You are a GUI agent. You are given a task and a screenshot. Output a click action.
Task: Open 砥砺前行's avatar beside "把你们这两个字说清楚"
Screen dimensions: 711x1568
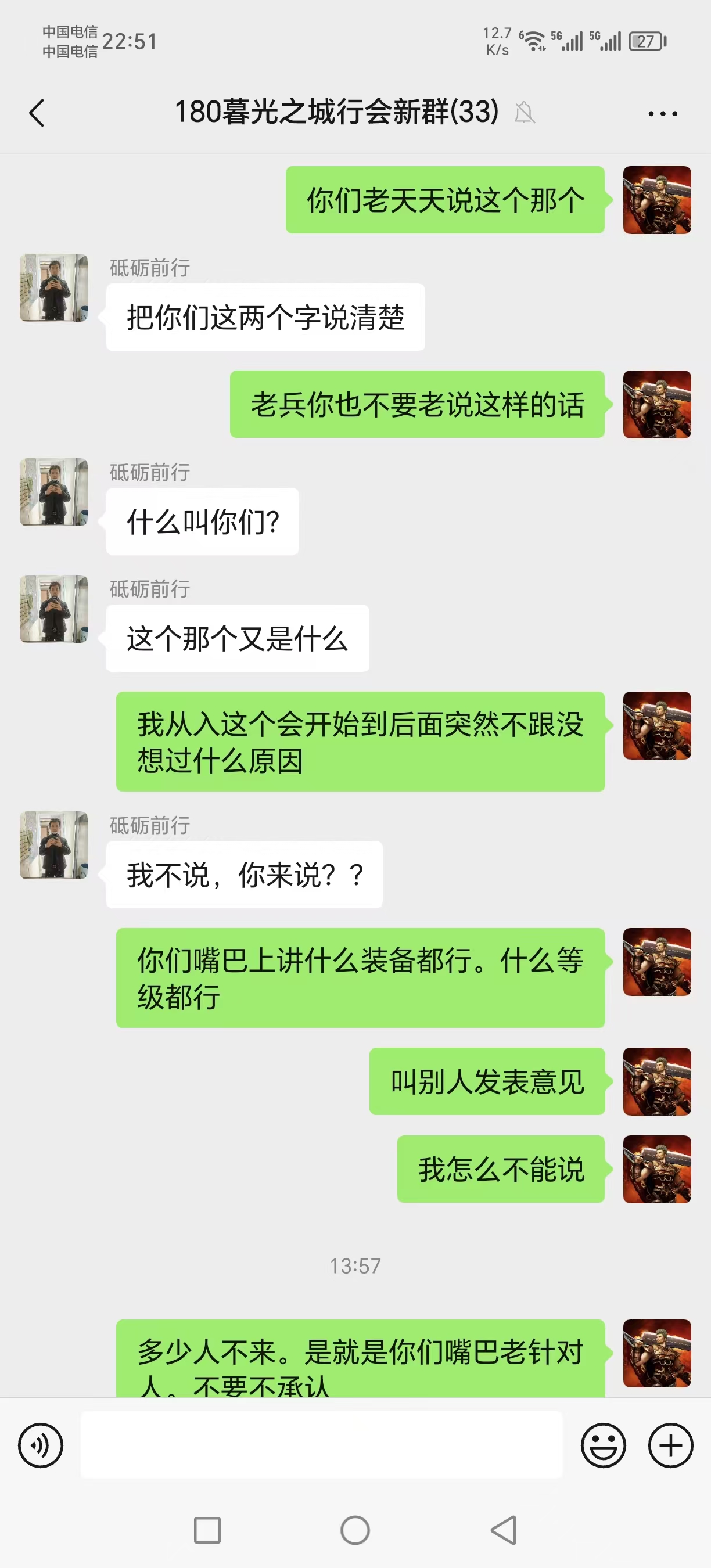pyautogui.click(x=53, y=288)
